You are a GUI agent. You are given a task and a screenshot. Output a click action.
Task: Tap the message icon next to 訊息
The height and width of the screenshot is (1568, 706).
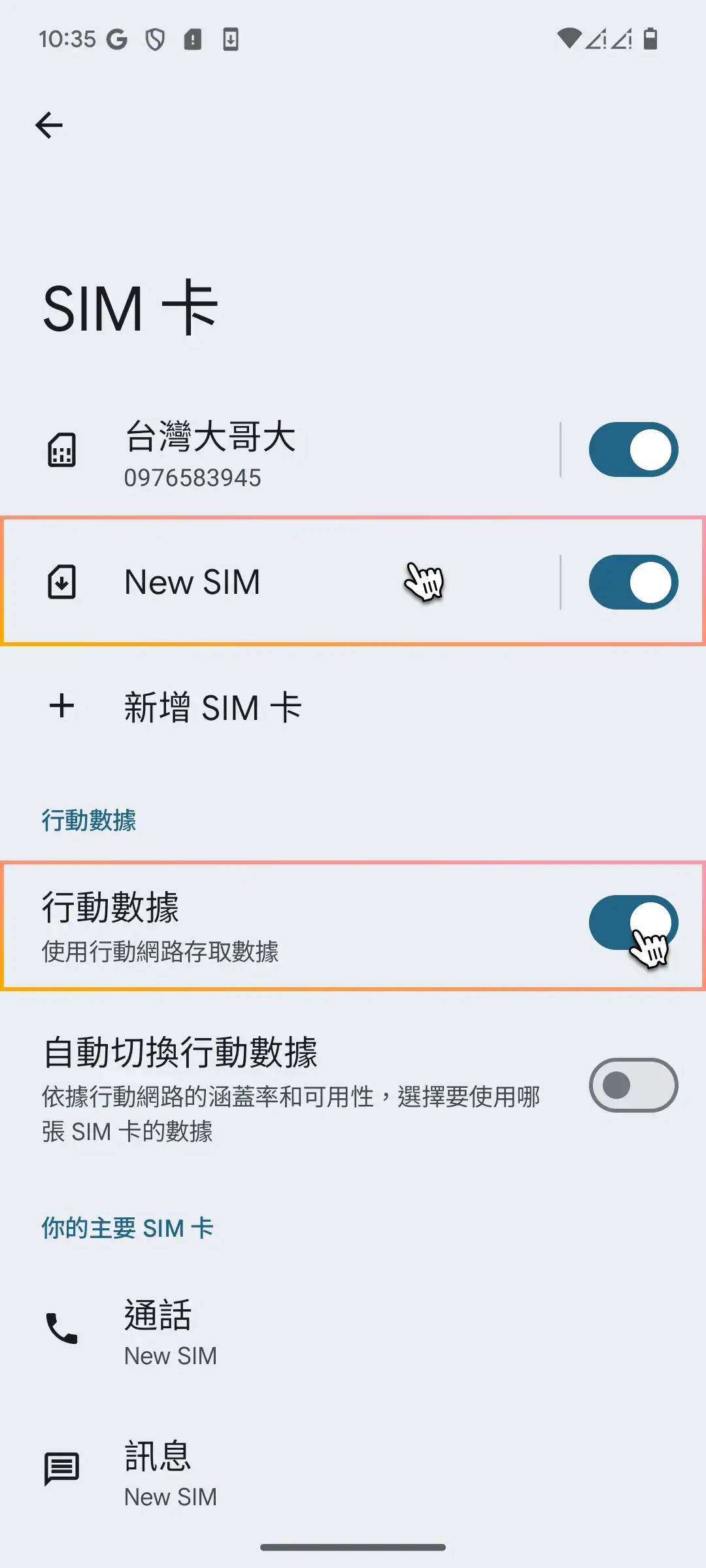click(x=62, y=1467)
